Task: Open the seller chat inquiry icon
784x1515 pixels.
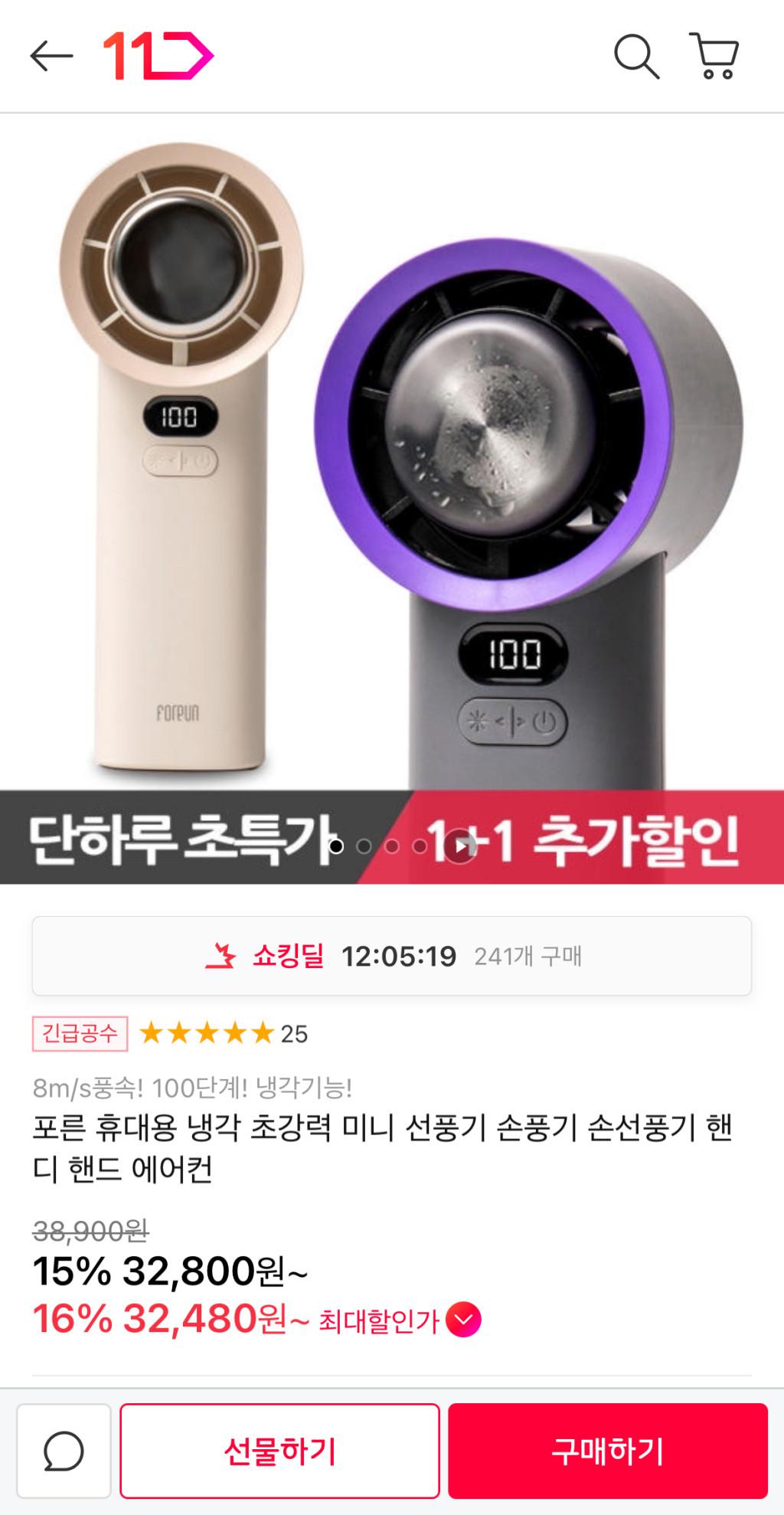Action: tap(64, 1451)
